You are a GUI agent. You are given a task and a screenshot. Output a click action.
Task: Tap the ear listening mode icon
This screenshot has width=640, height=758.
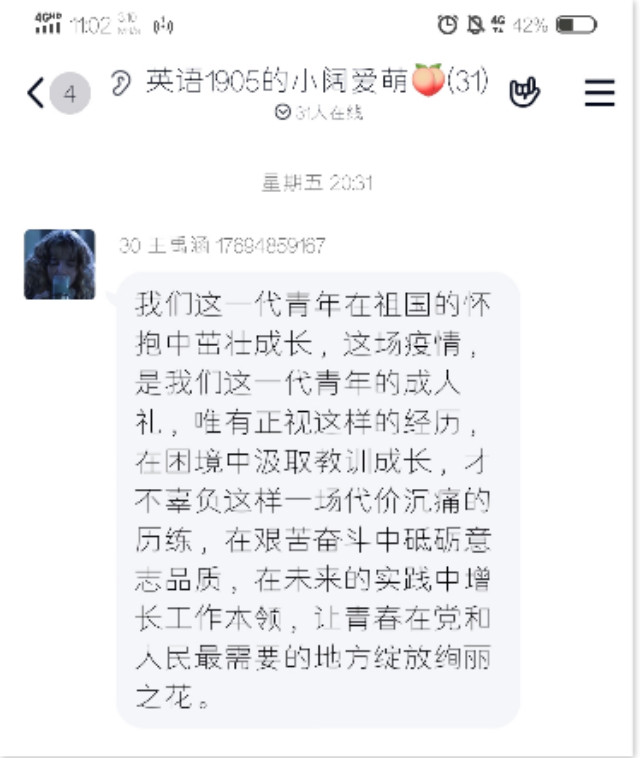pyautogui.click(x=121, y=84)
